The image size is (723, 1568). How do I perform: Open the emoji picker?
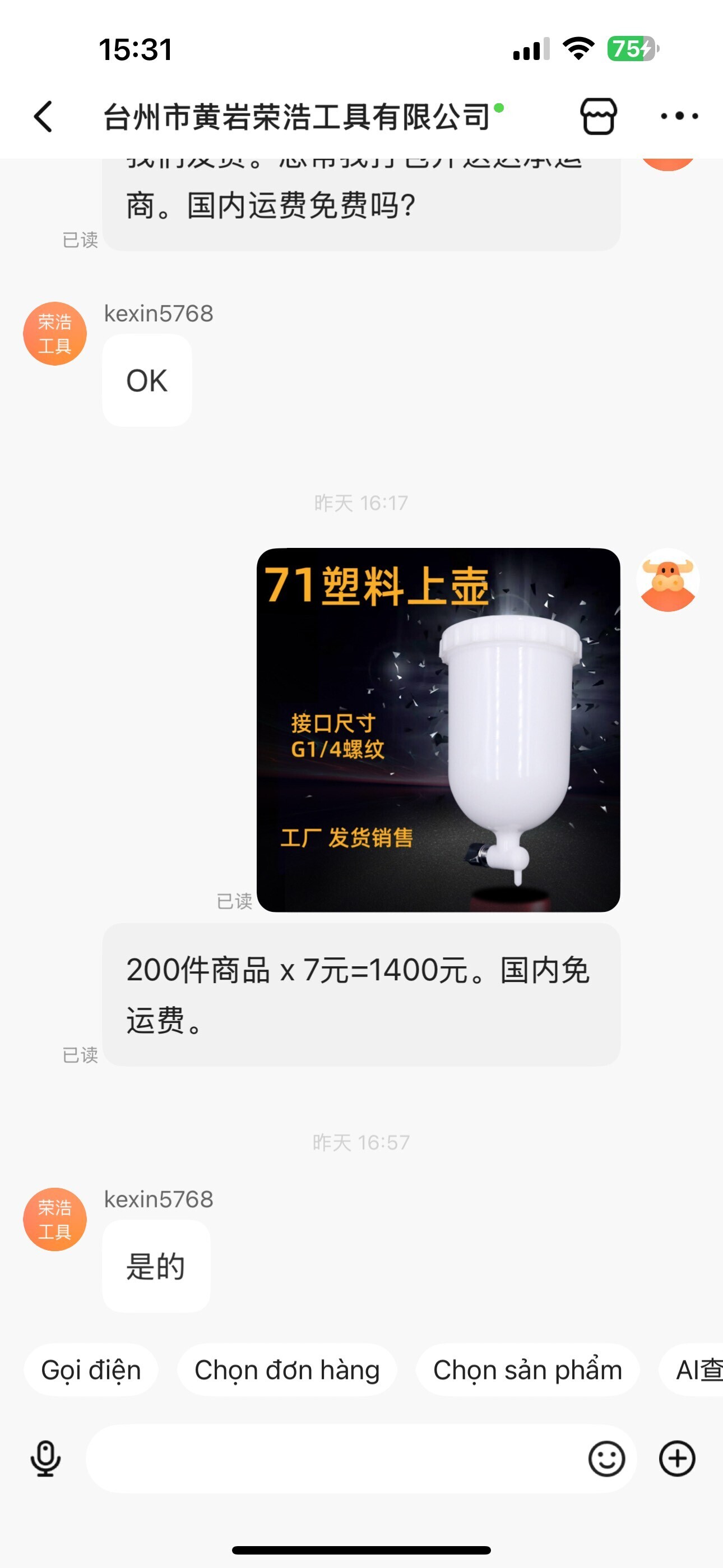click(606, 1459)
